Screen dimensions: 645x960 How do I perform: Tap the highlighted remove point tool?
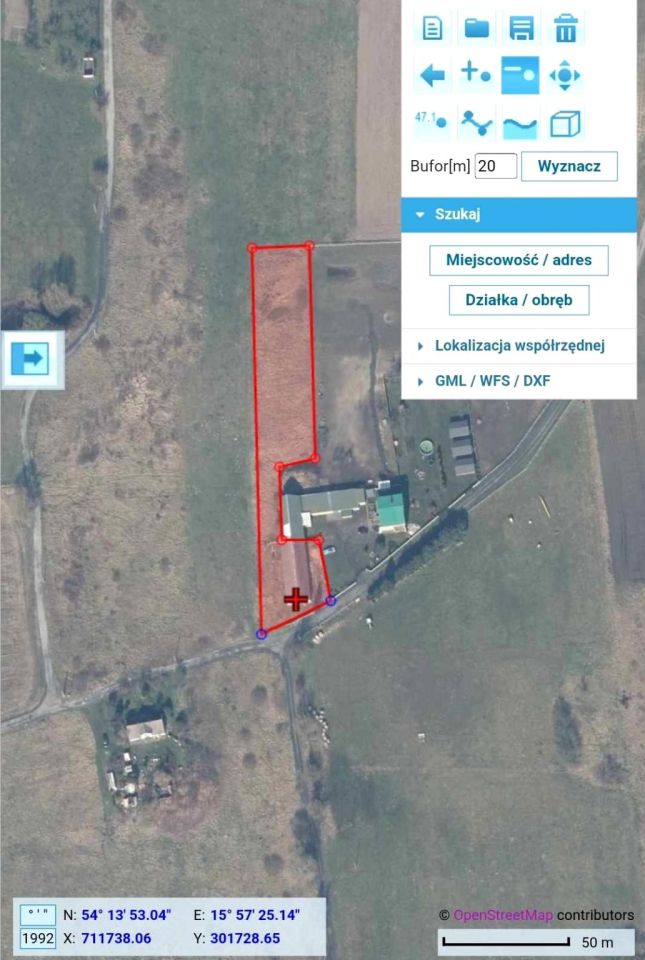tap(520, 75)
